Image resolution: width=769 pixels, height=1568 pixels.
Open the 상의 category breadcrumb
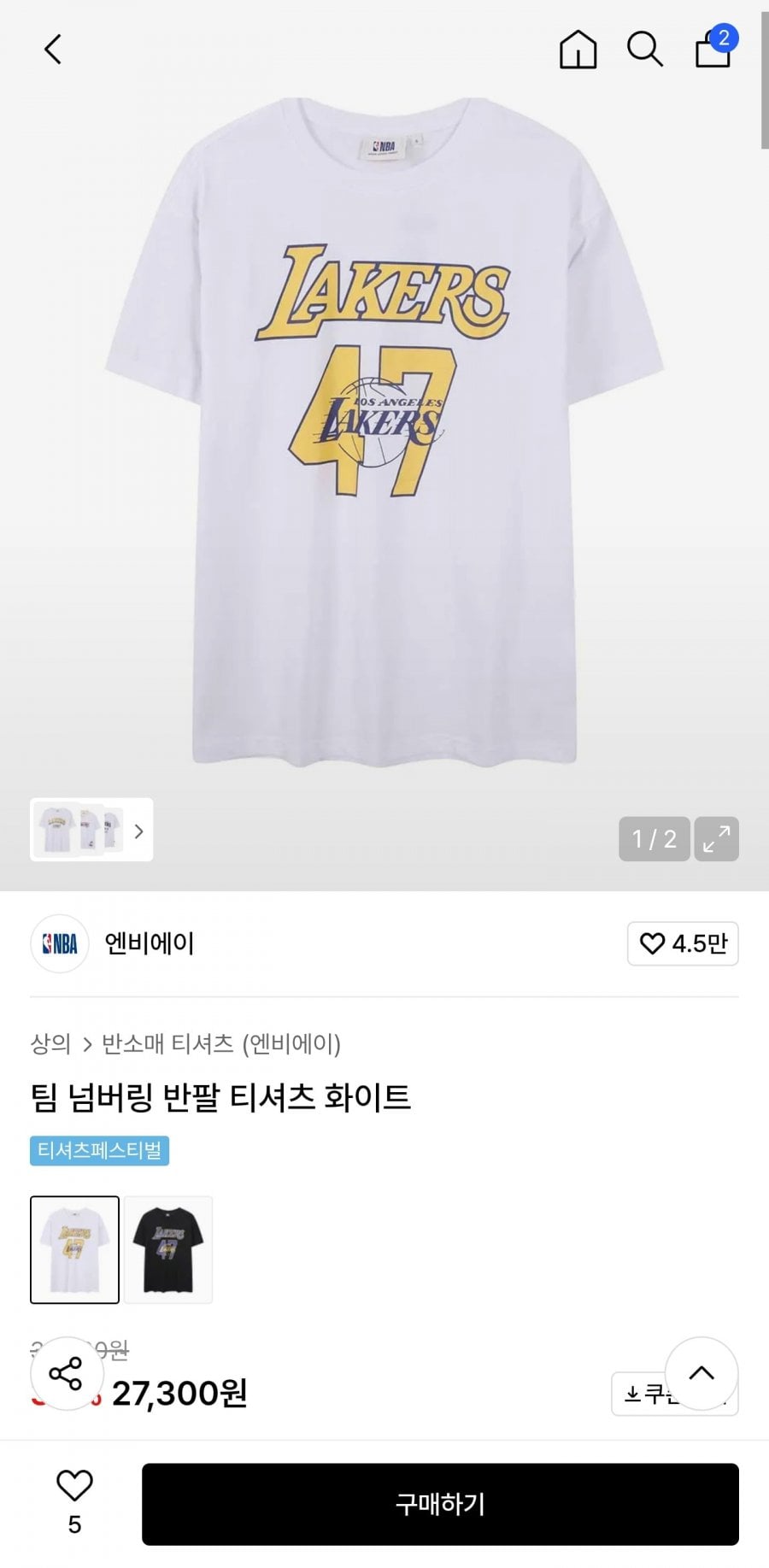point(50,1043)
